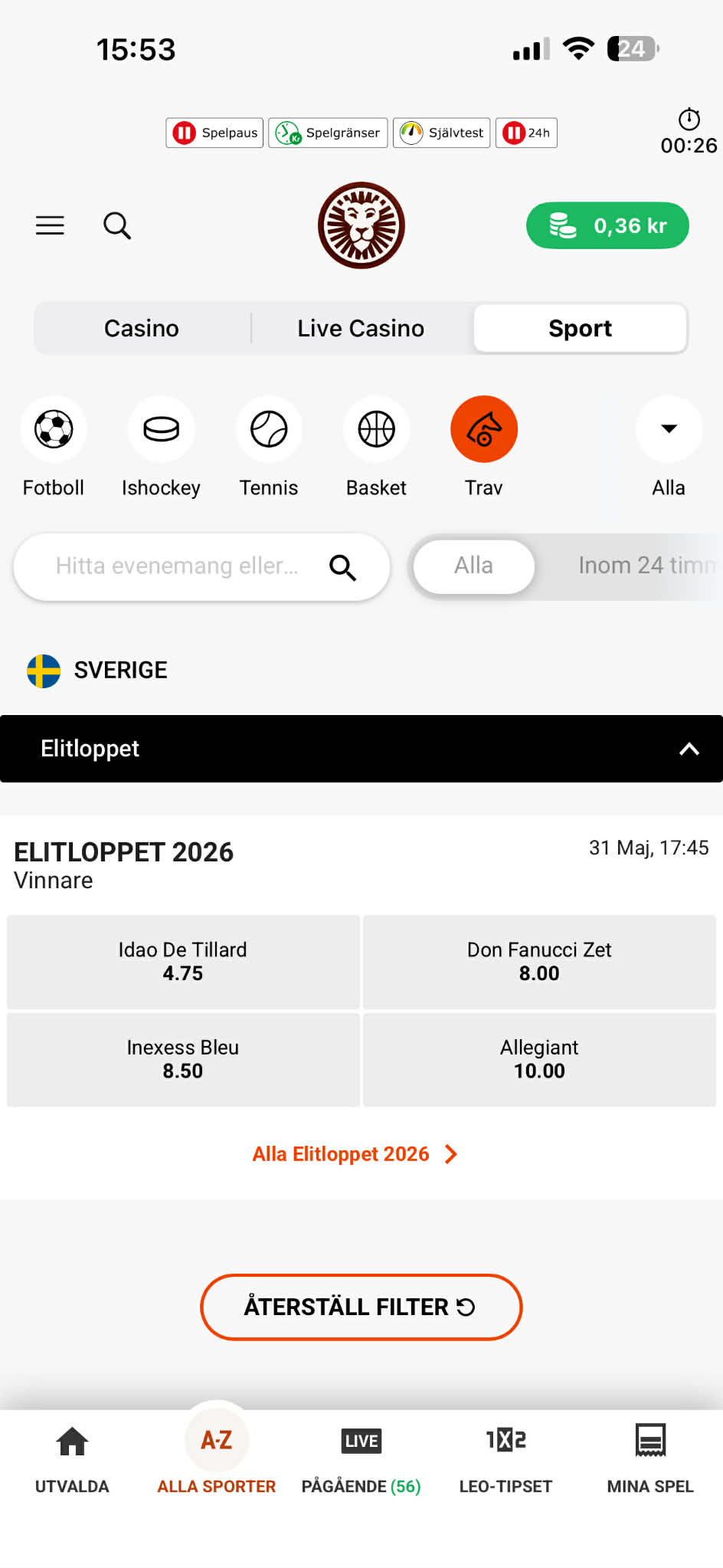The width and height of the screenshot is (723, 1568).
Task: Go to the Utvalda tab
Action: point(72,1459)
